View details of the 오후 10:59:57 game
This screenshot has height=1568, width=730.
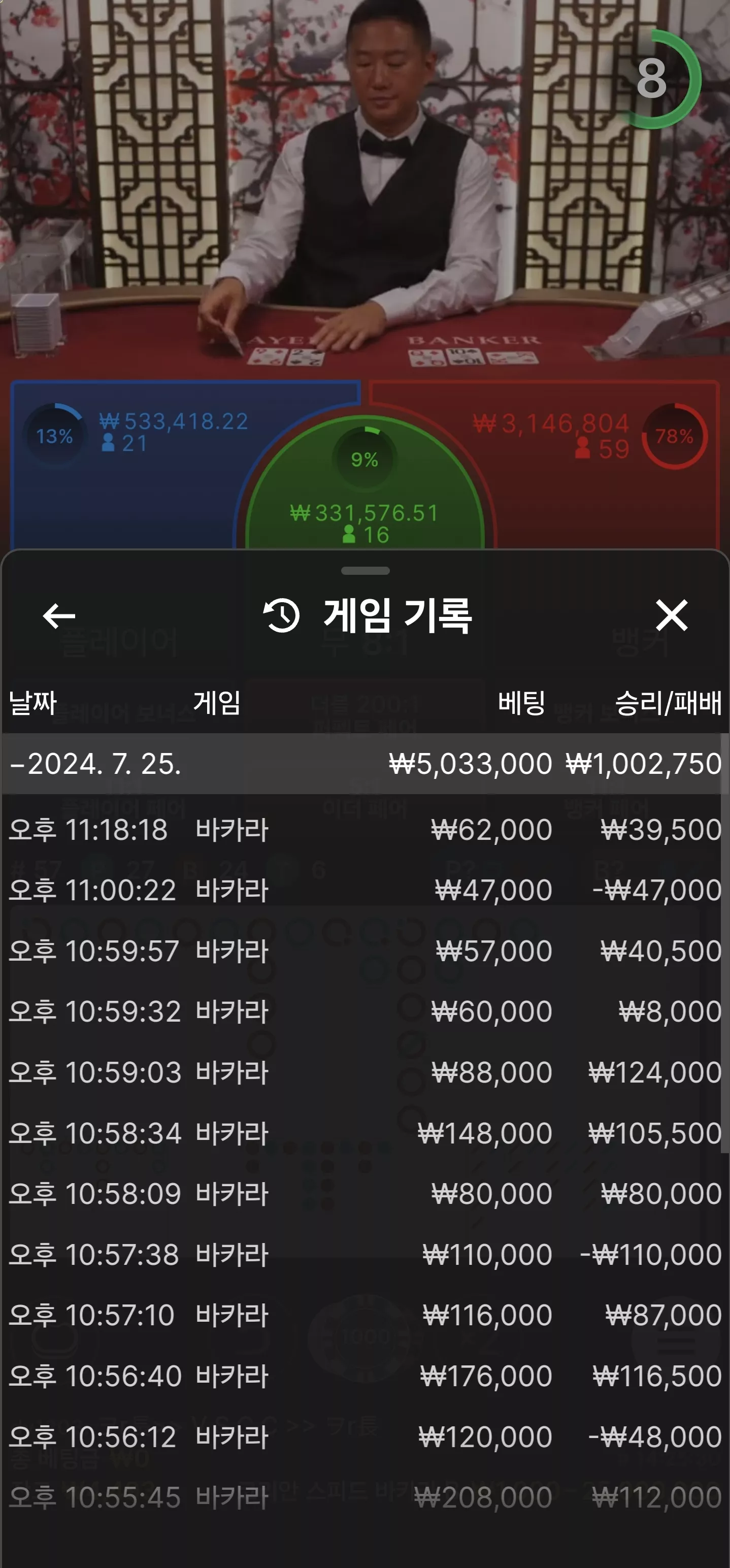tap(364, 951)
